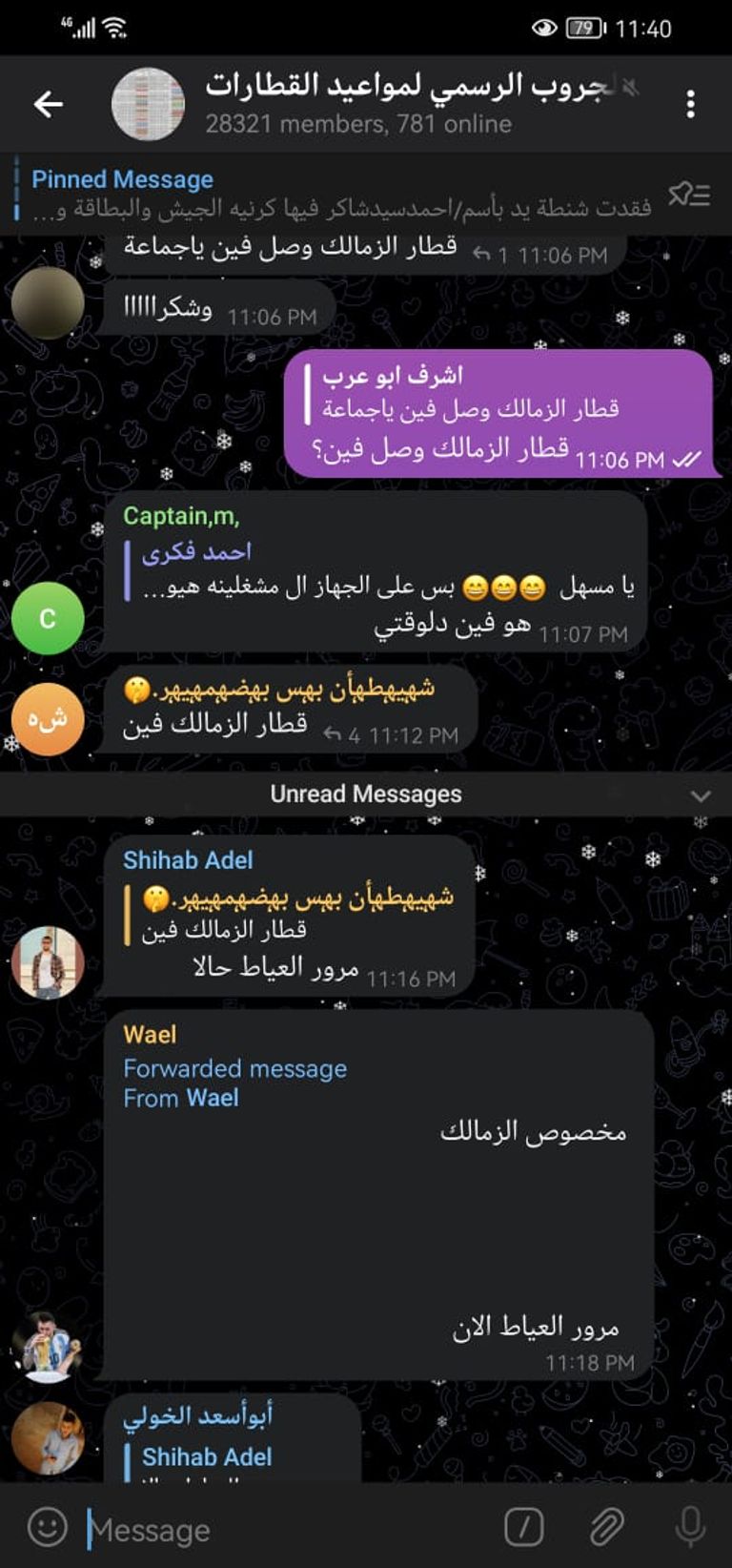
Task: Open the orange شه avatar profile
Action: 48,719
